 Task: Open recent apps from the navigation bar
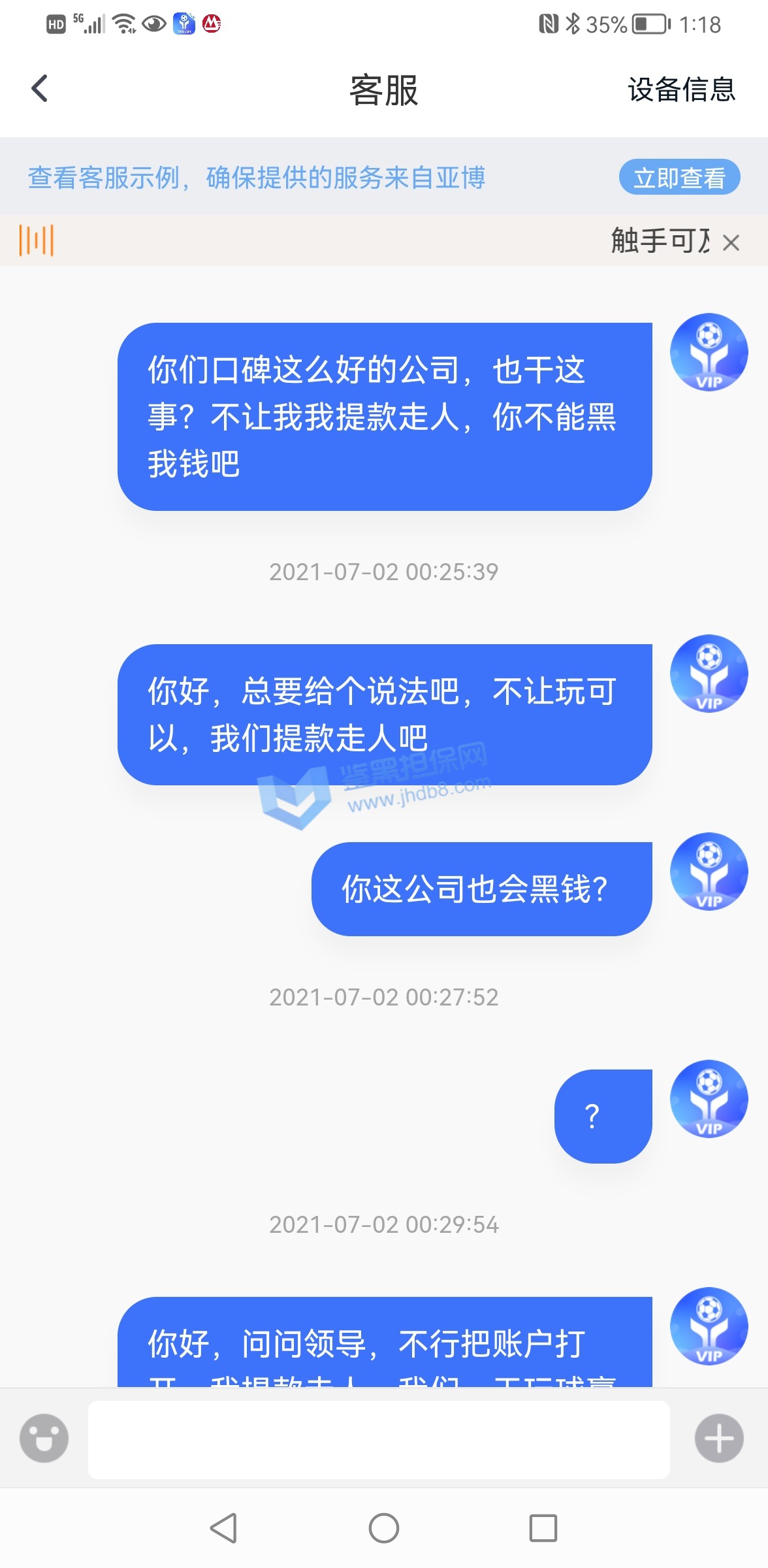543,1528
